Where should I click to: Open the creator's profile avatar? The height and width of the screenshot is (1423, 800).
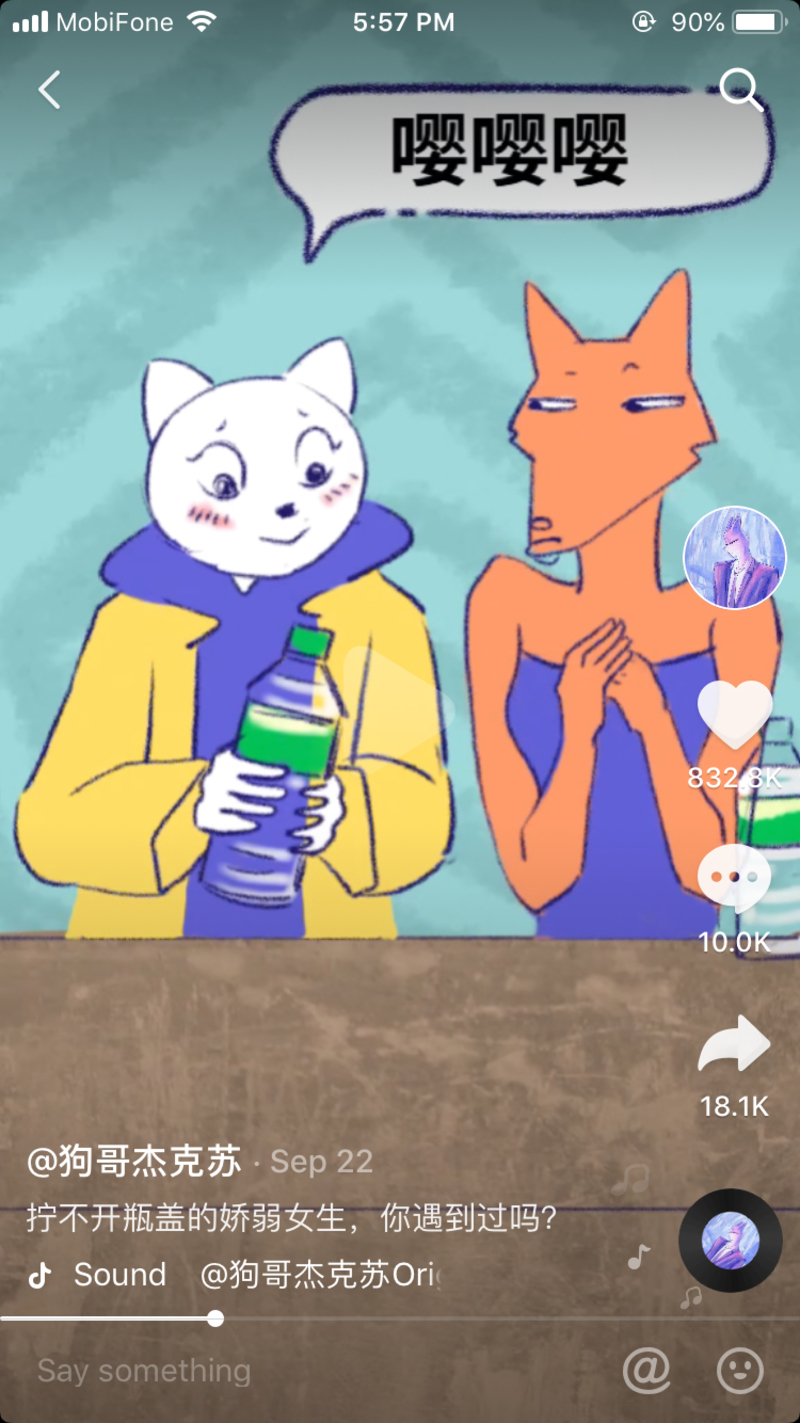735,557
